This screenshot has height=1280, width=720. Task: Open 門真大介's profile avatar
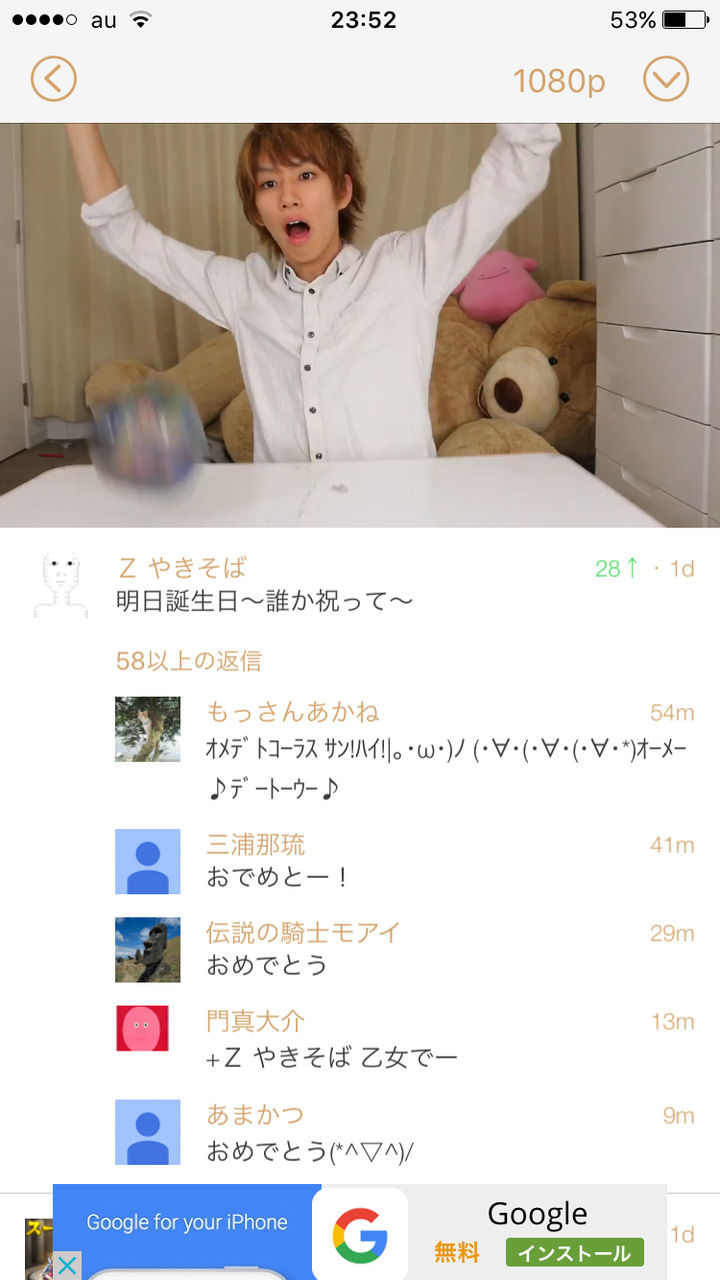(142, 1028)
